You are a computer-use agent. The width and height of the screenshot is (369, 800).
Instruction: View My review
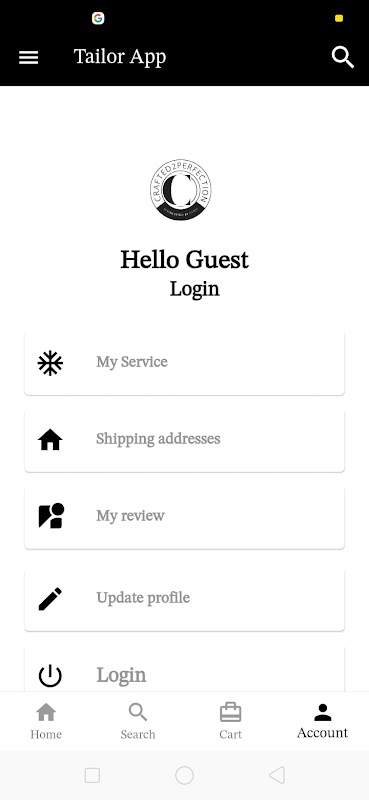point(184,516)
